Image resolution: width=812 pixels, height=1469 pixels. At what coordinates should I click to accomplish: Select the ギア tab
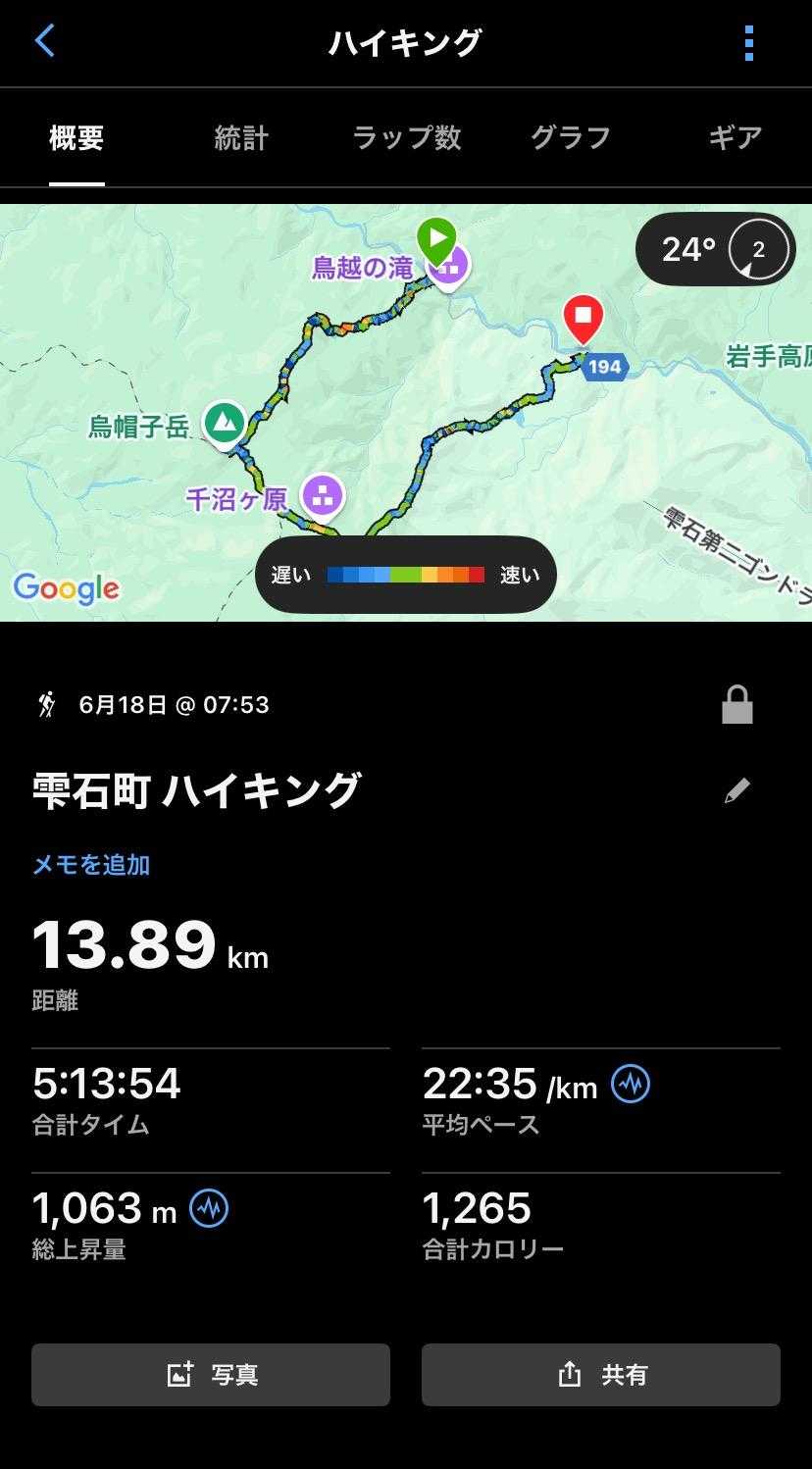[x=735, y=138]
